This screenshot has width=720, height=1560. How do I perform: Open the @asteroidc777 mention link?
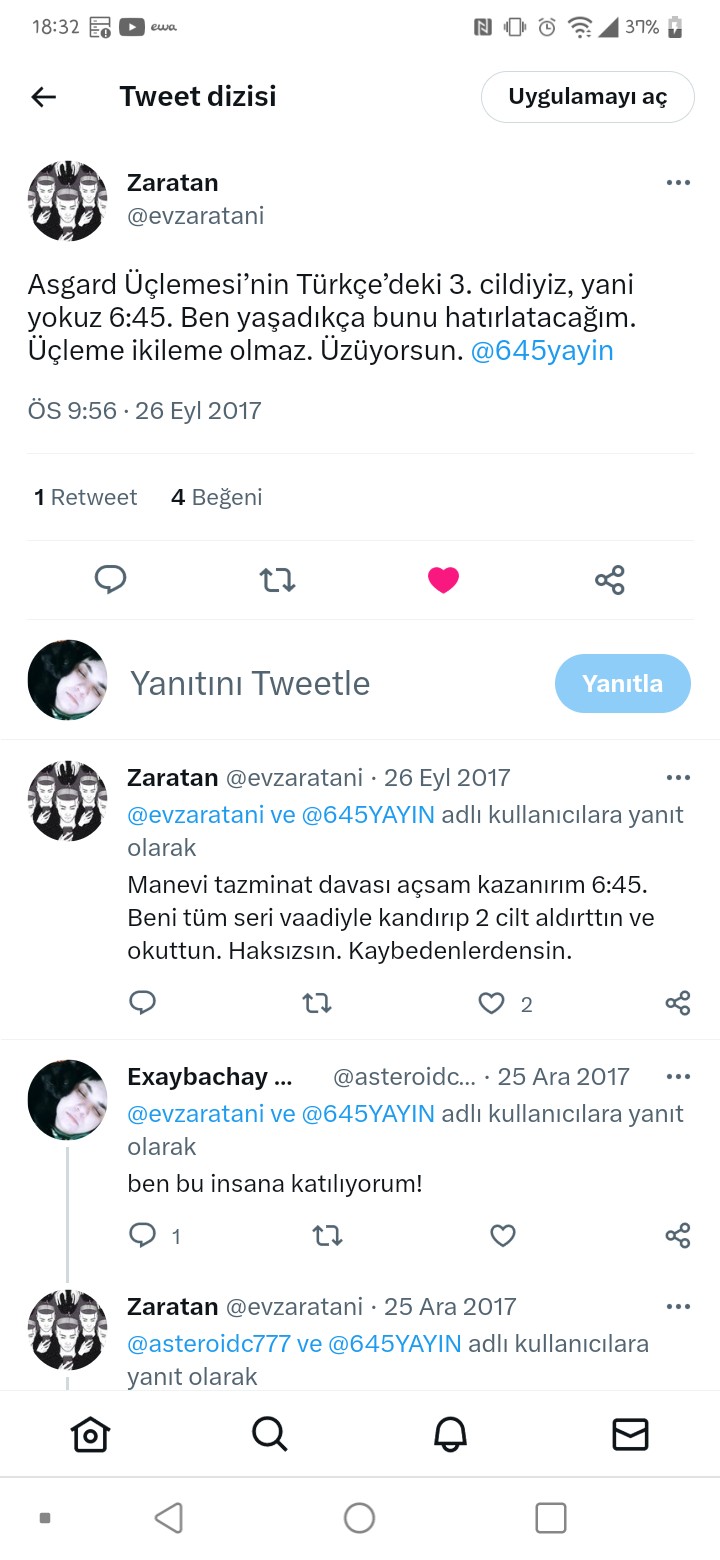[x=209, y=1343]
